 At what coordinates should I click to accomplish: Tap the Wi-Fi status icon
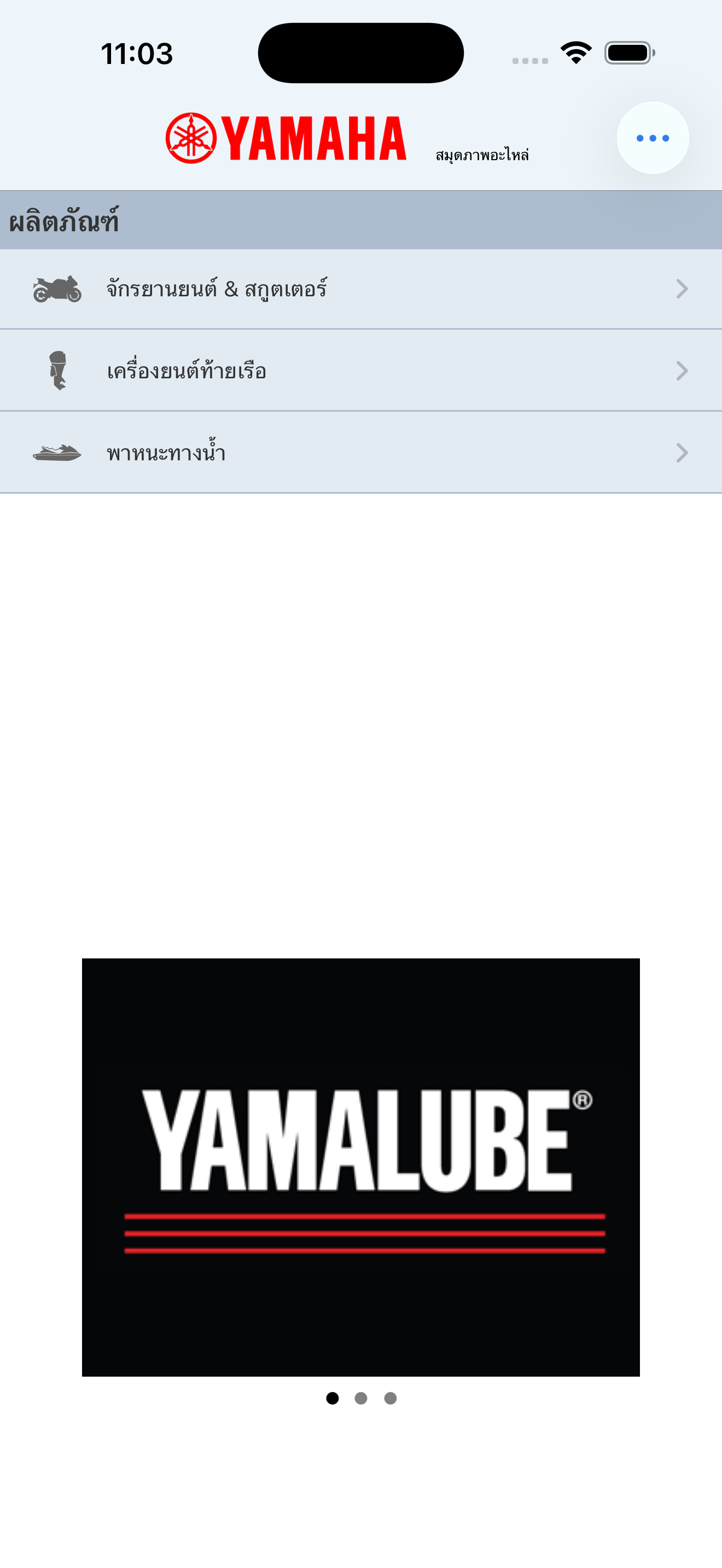point(575,54)
